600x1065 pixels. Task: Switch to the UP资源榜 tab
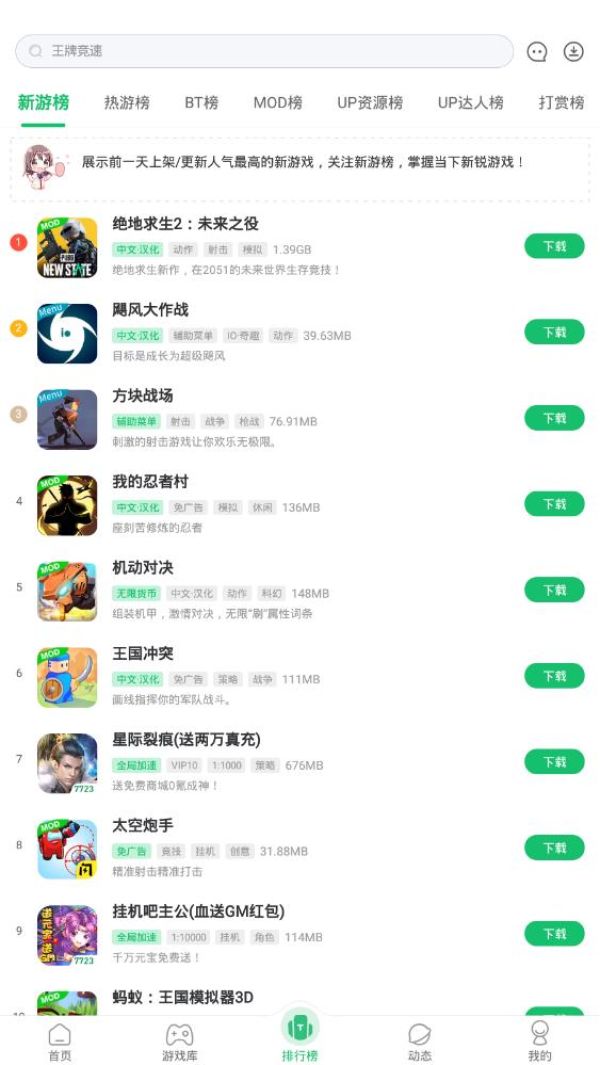pos(370,102)
